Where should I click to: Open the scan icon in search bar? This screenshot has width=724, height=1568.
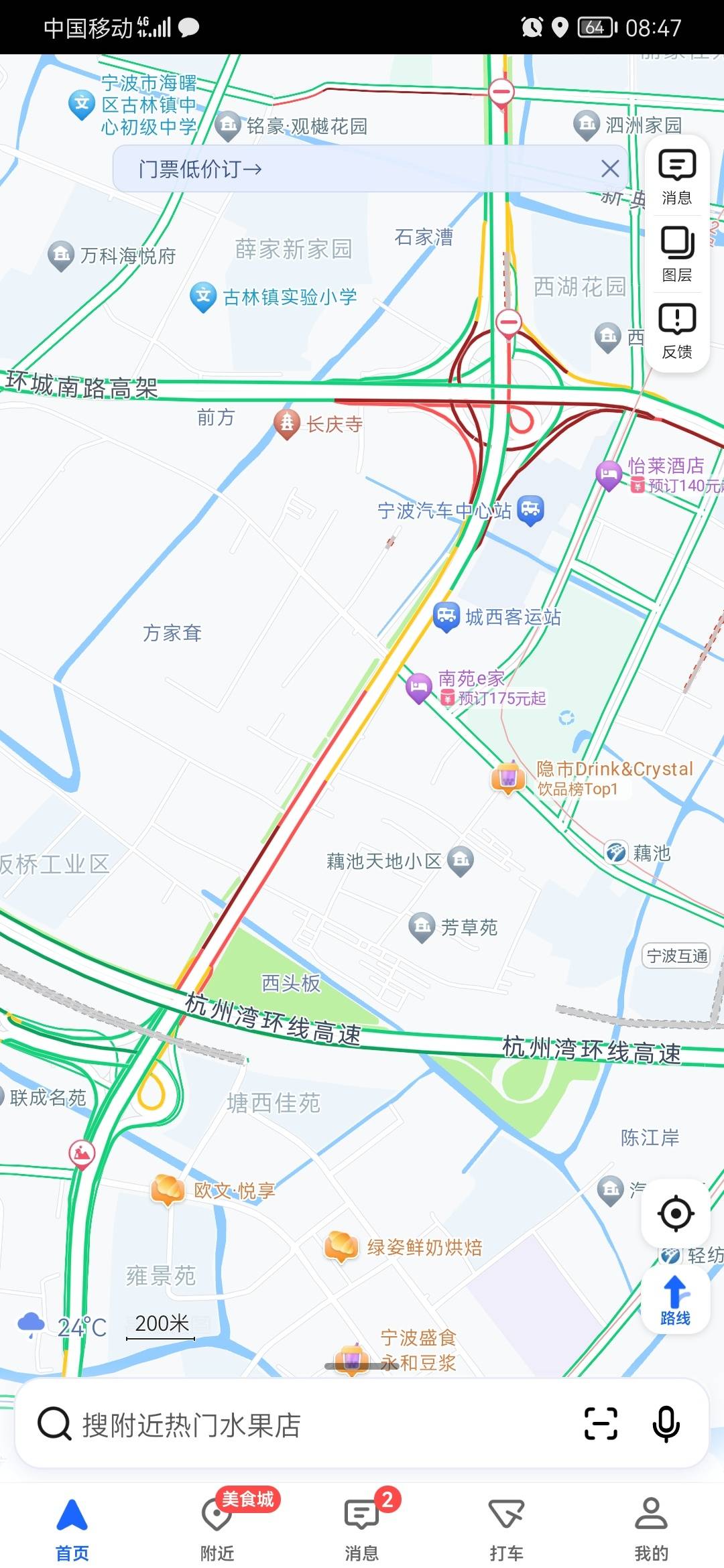[600, 1423]
